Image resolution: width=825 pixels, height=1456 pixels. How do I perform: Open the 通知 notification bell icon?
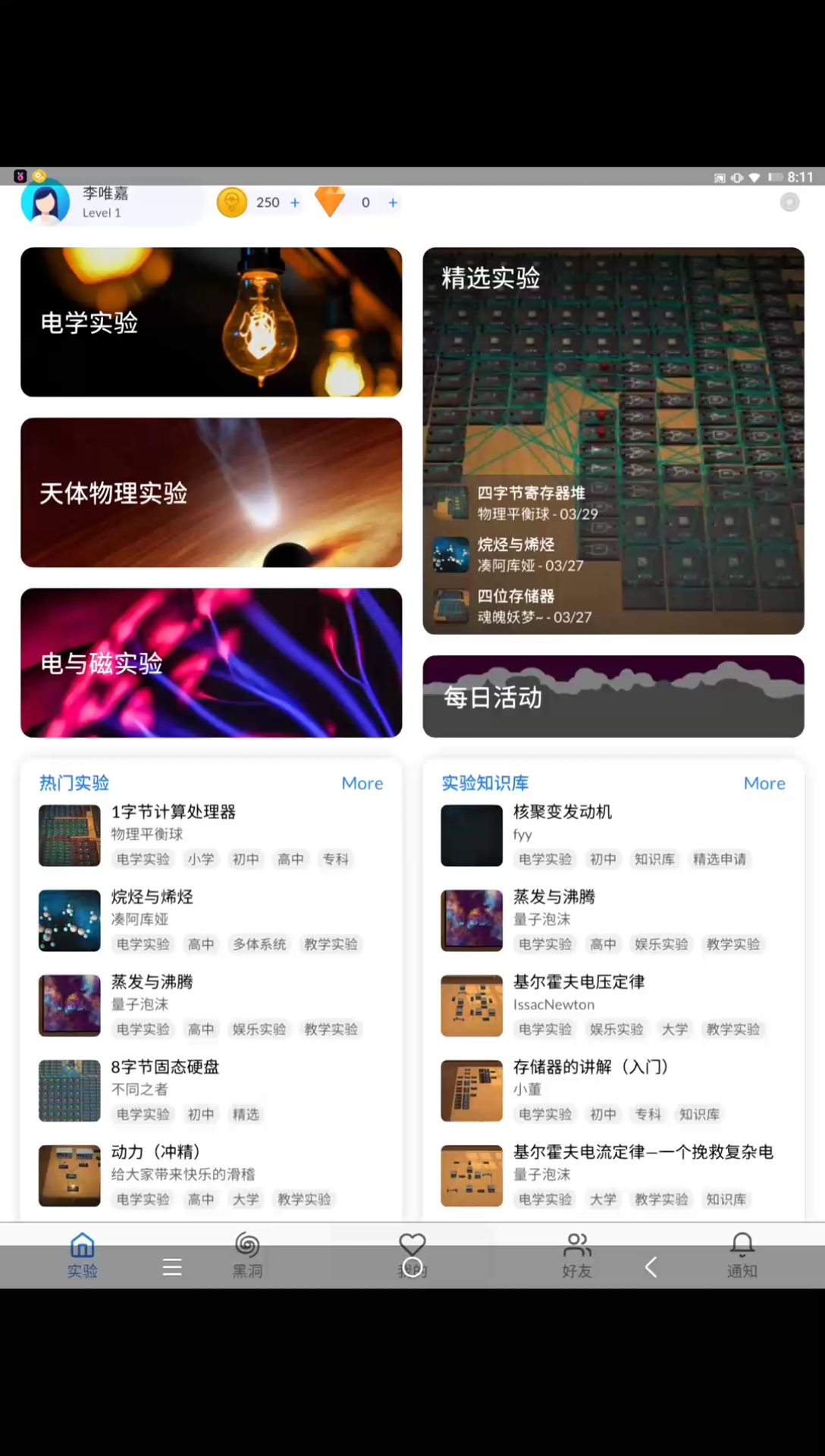[742, 1244]
